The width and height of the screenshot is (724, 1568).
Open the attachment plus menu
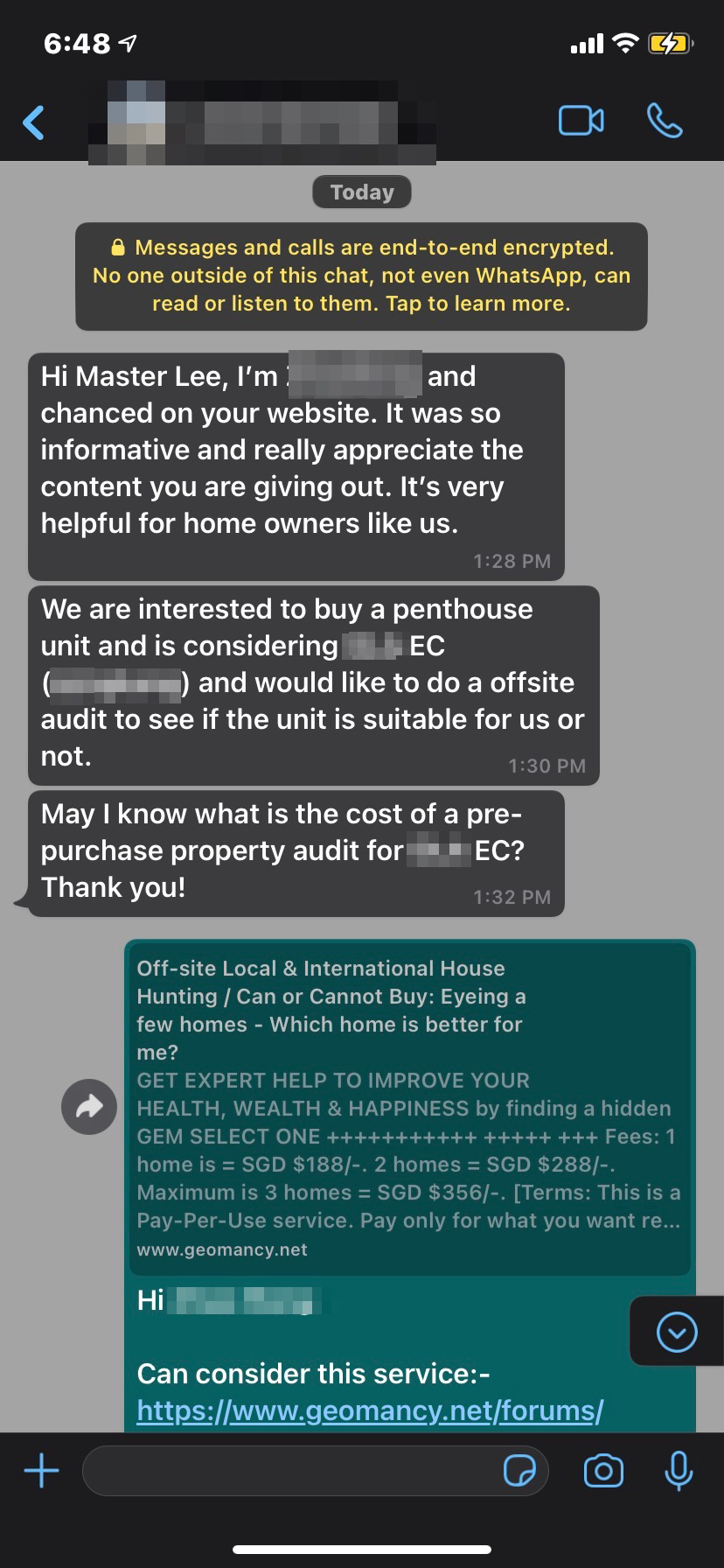[x=41, y=1471]
